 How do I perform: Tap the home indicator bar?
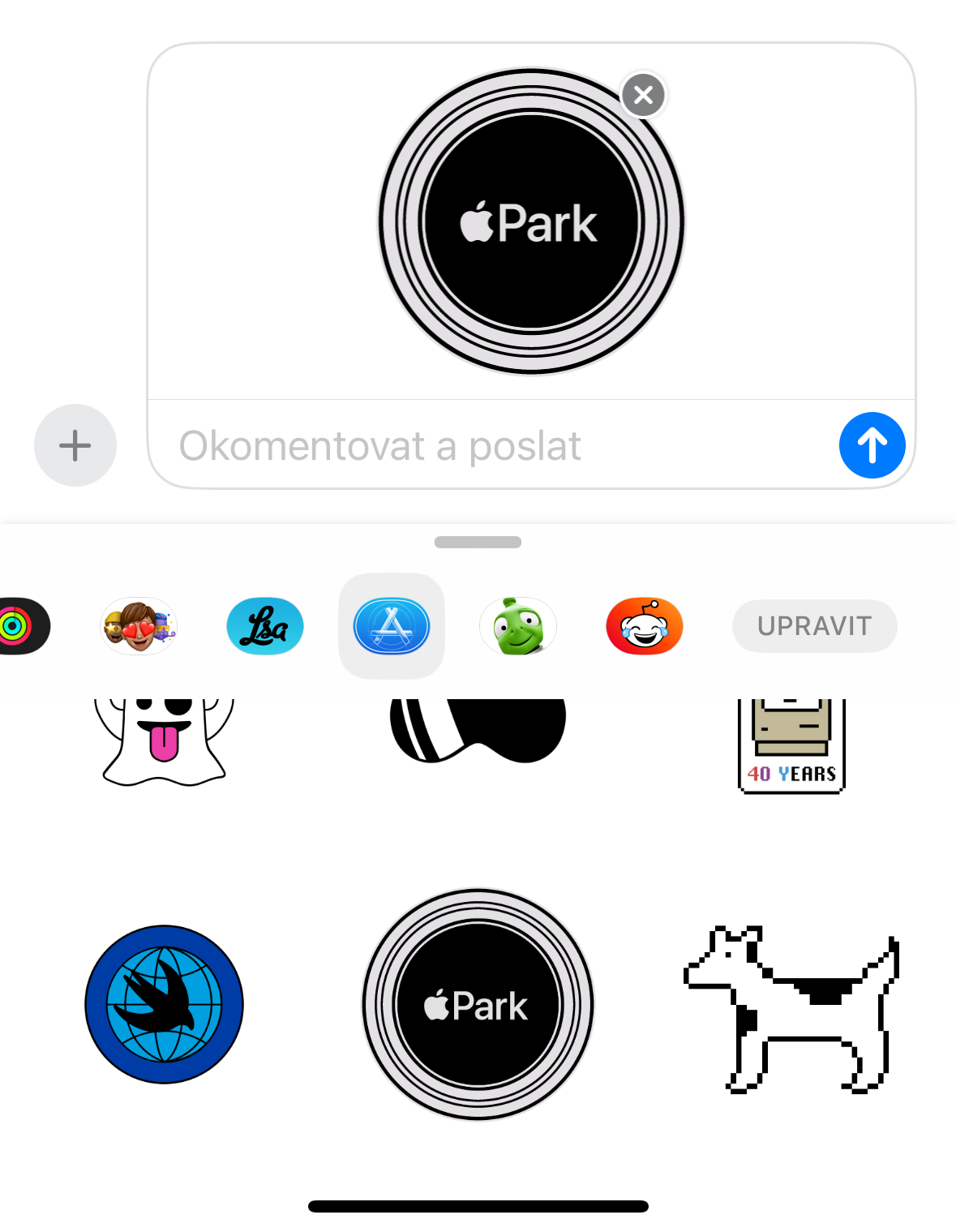tap(478, 1205)
